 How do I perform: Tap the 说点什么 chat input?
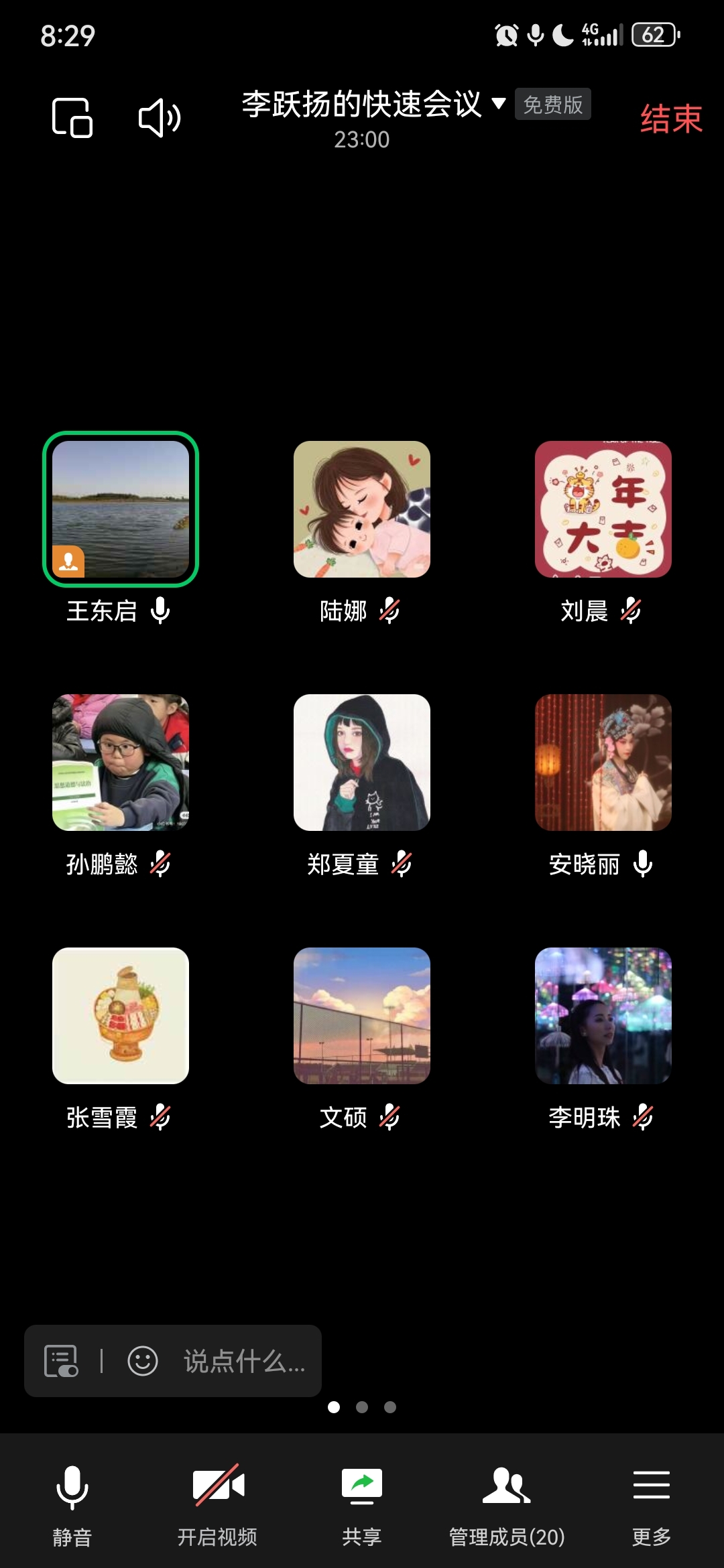point(245,1361)
